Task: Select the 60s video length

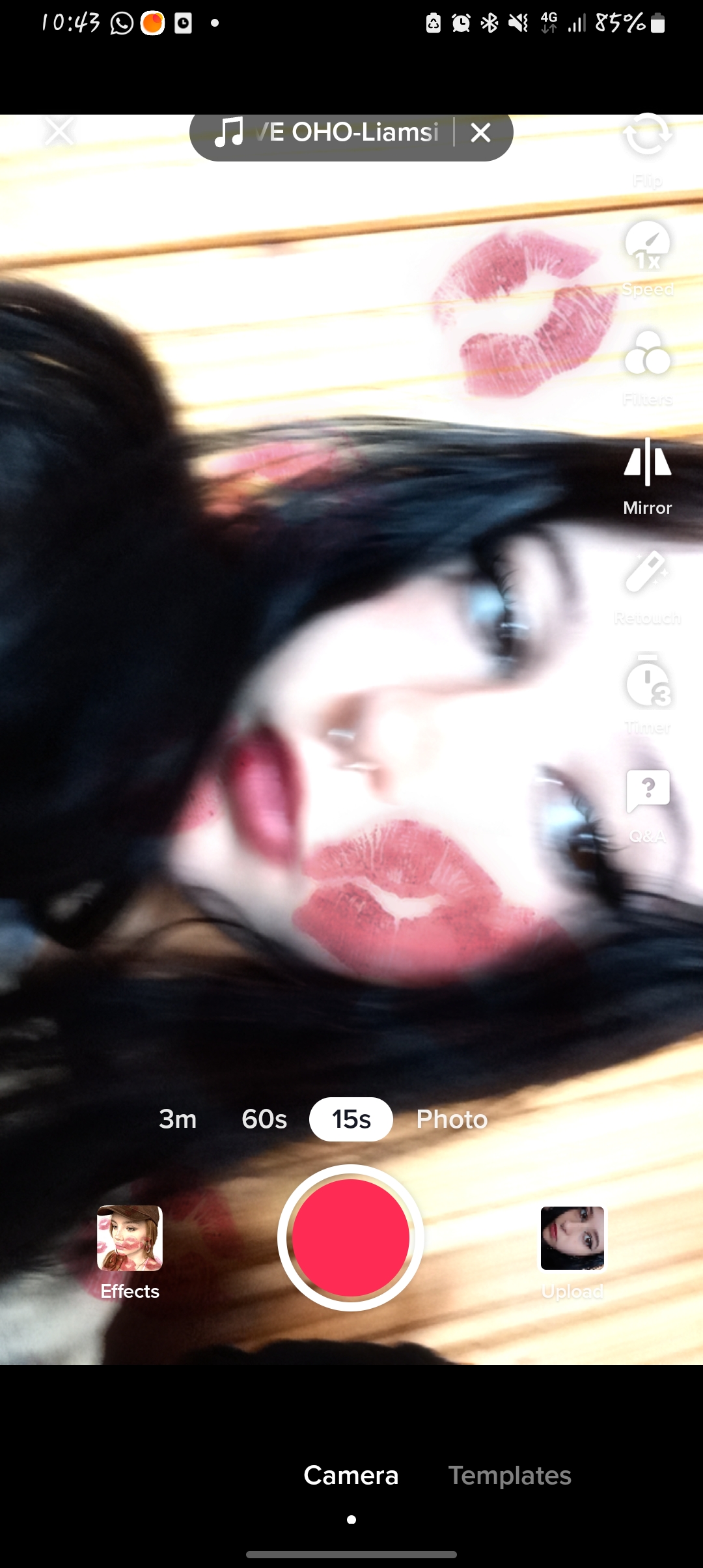Action: click(264, 1119)
